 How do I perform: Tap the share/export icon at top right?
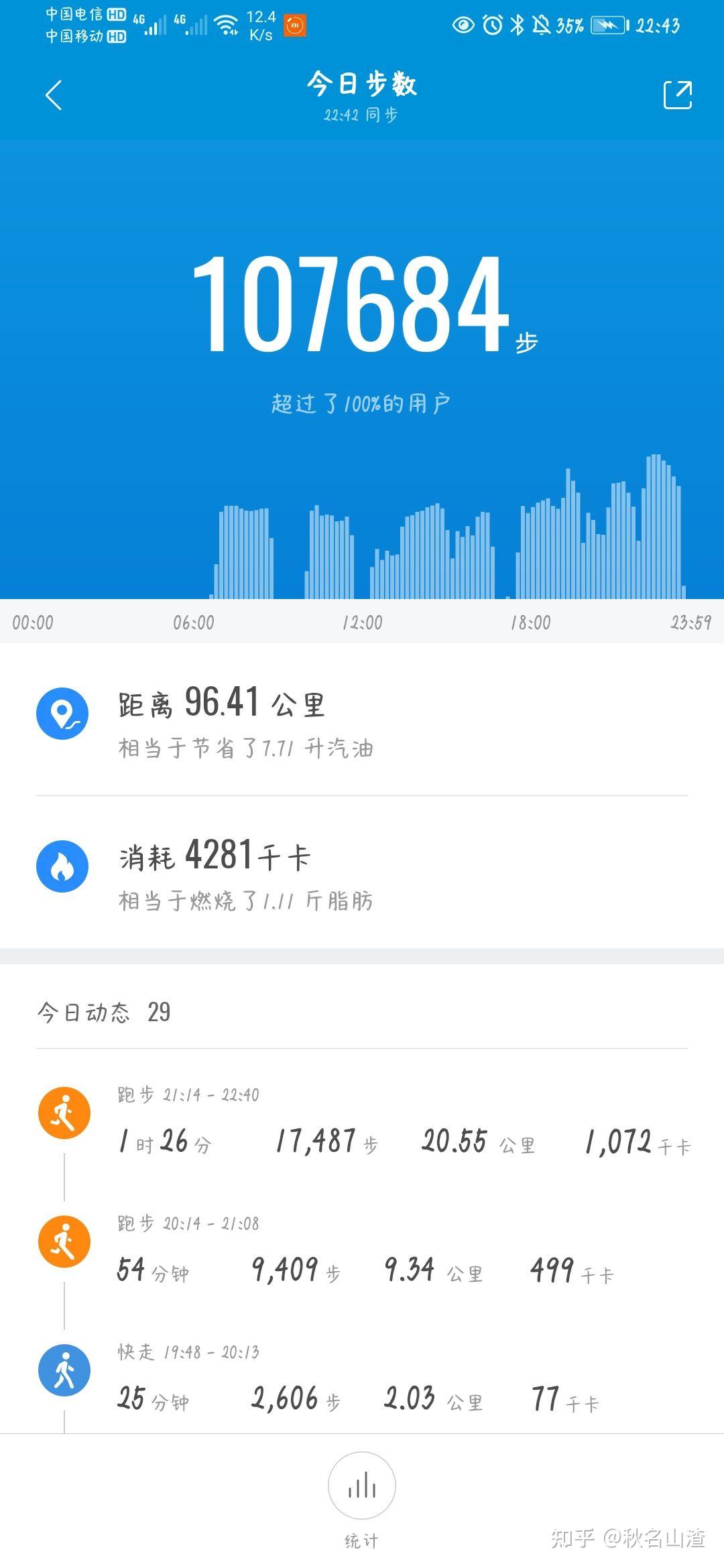[x=678, y=96]
